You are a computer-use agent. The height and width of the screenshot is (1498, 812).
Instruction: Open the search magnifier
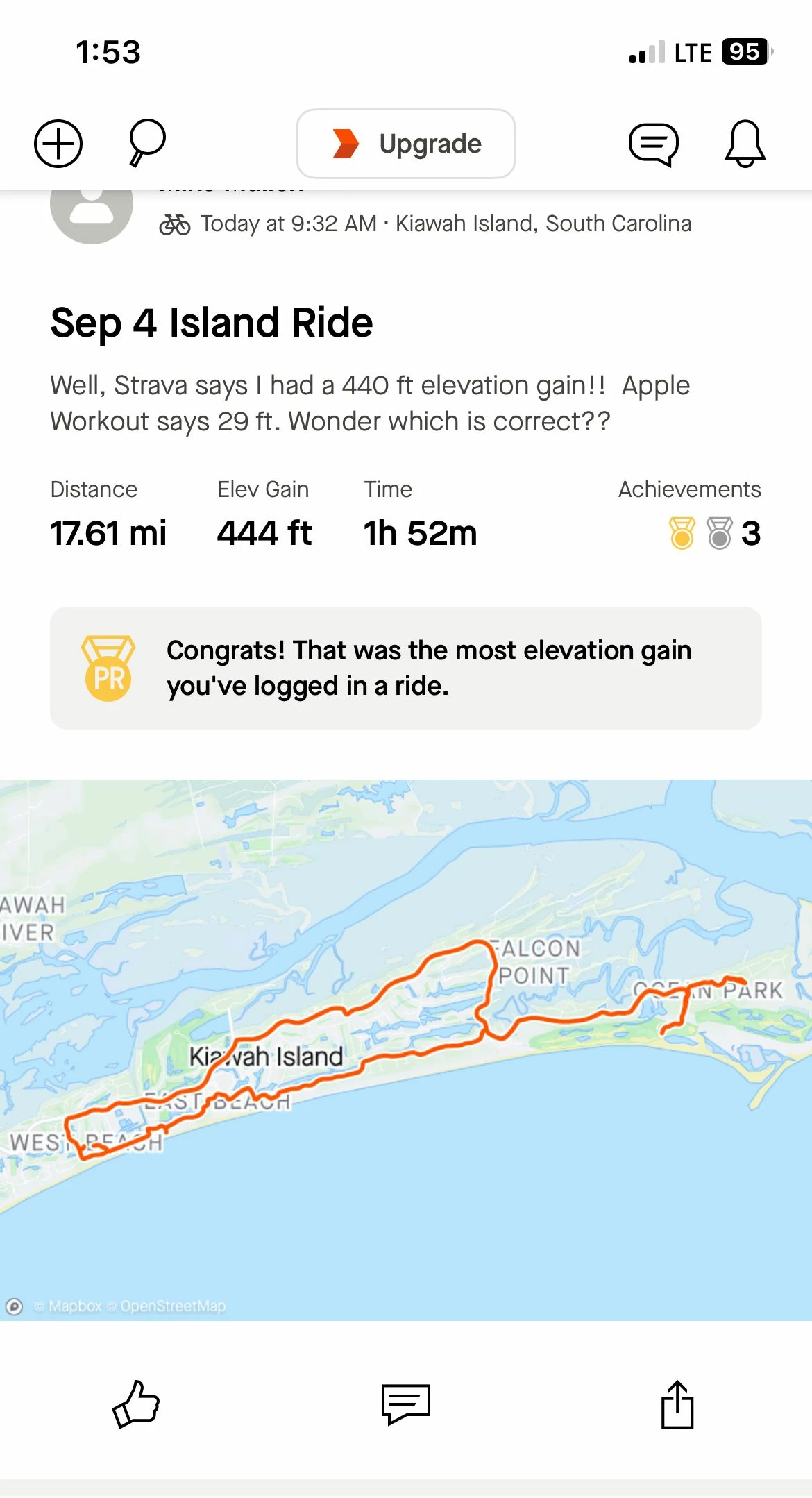coord(146,142)
